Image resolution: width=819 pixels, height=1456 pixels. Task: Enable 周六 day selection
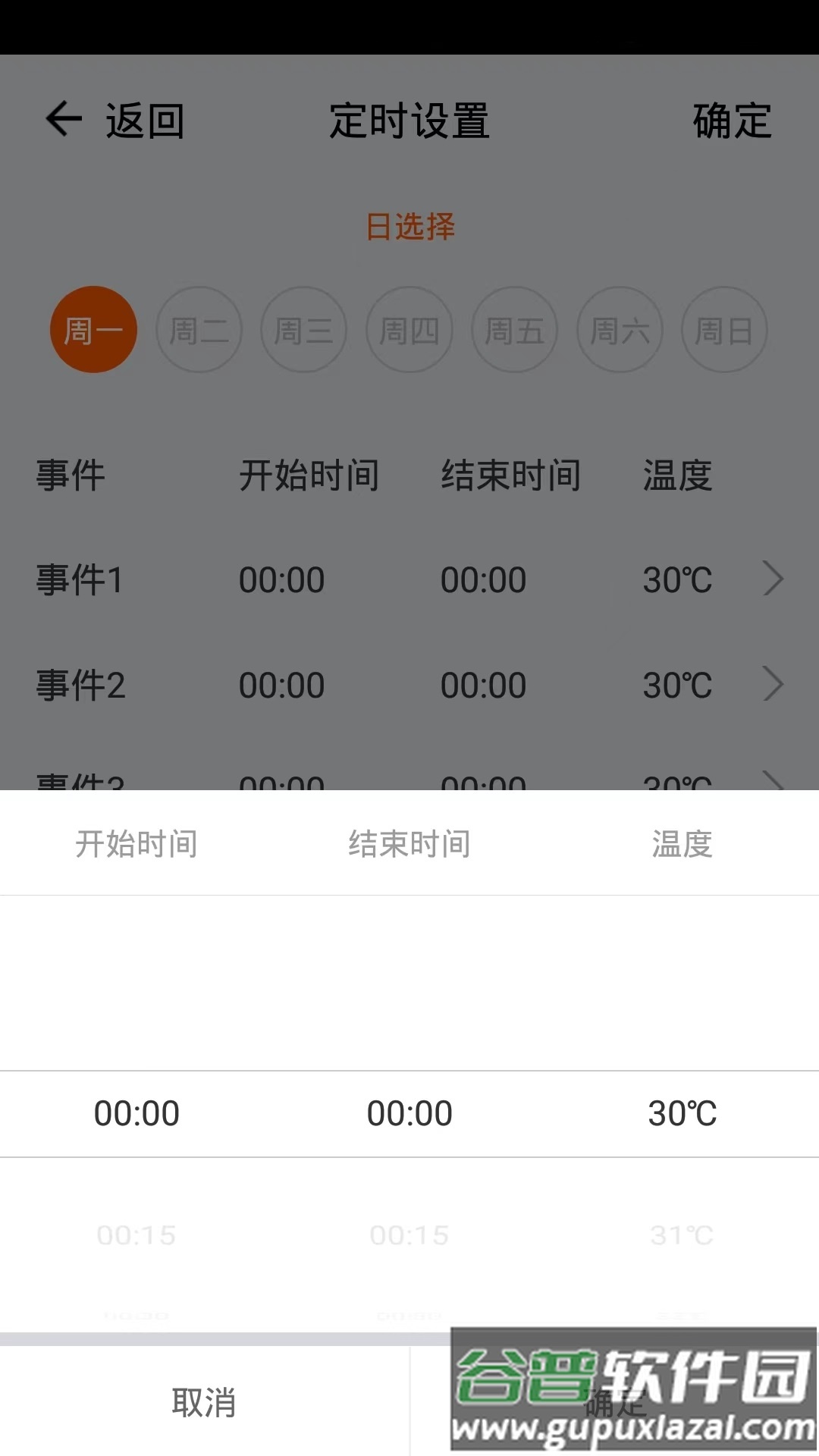pos(620,330)
